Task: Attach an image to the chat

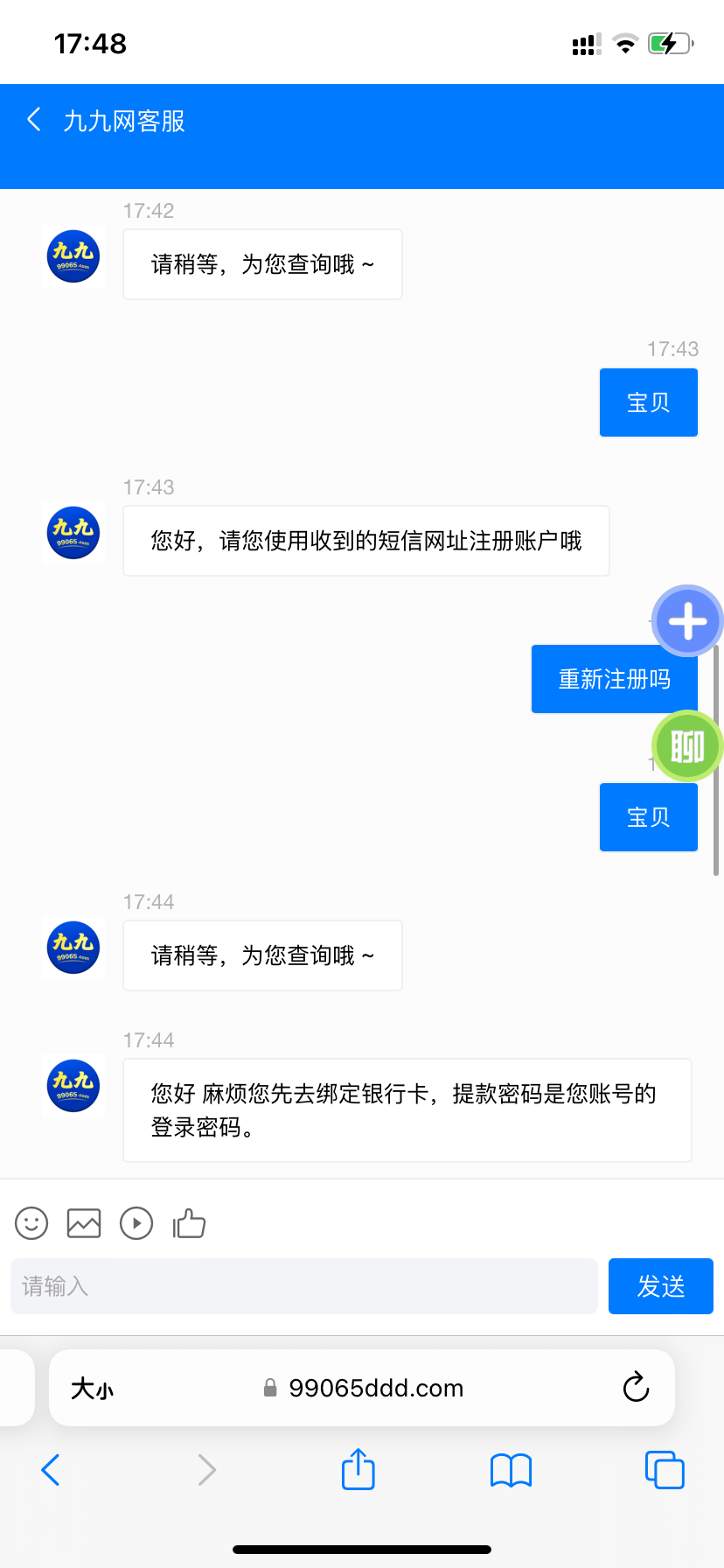Action: click(84, 1223)
